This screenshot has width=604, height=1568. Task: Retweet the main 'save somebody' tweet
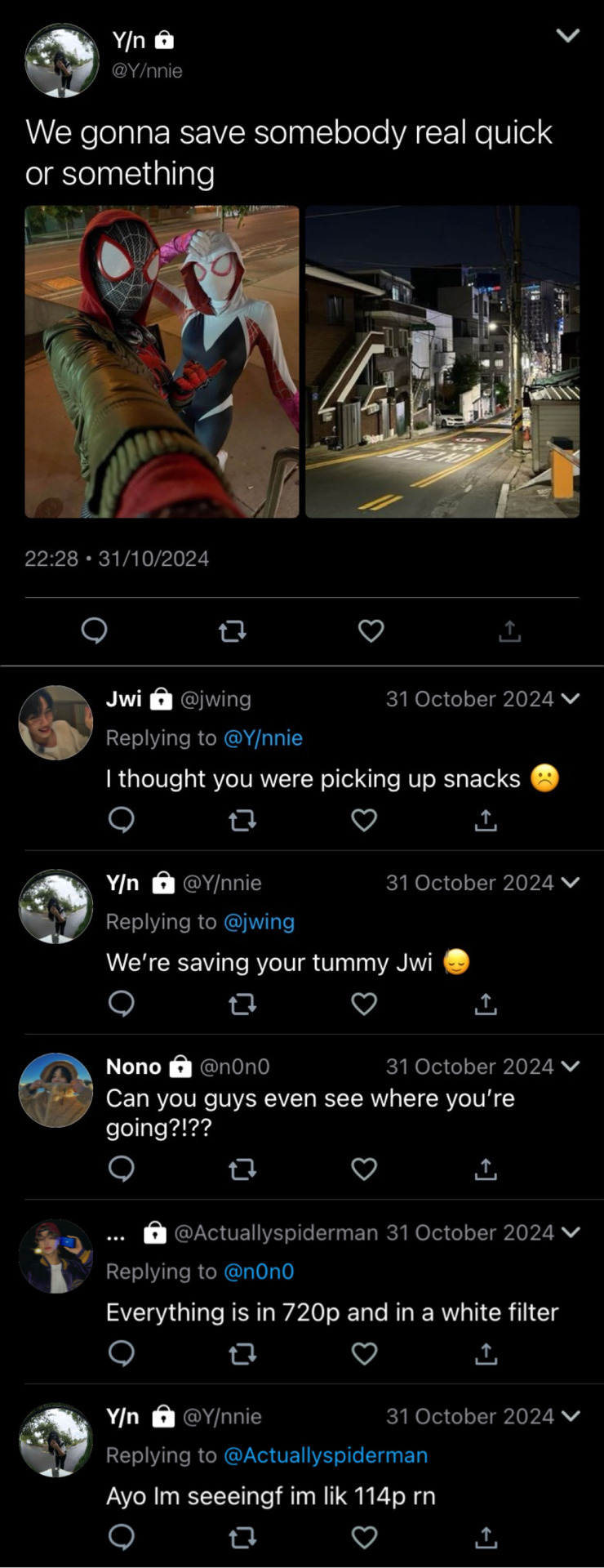click(233, 630)
